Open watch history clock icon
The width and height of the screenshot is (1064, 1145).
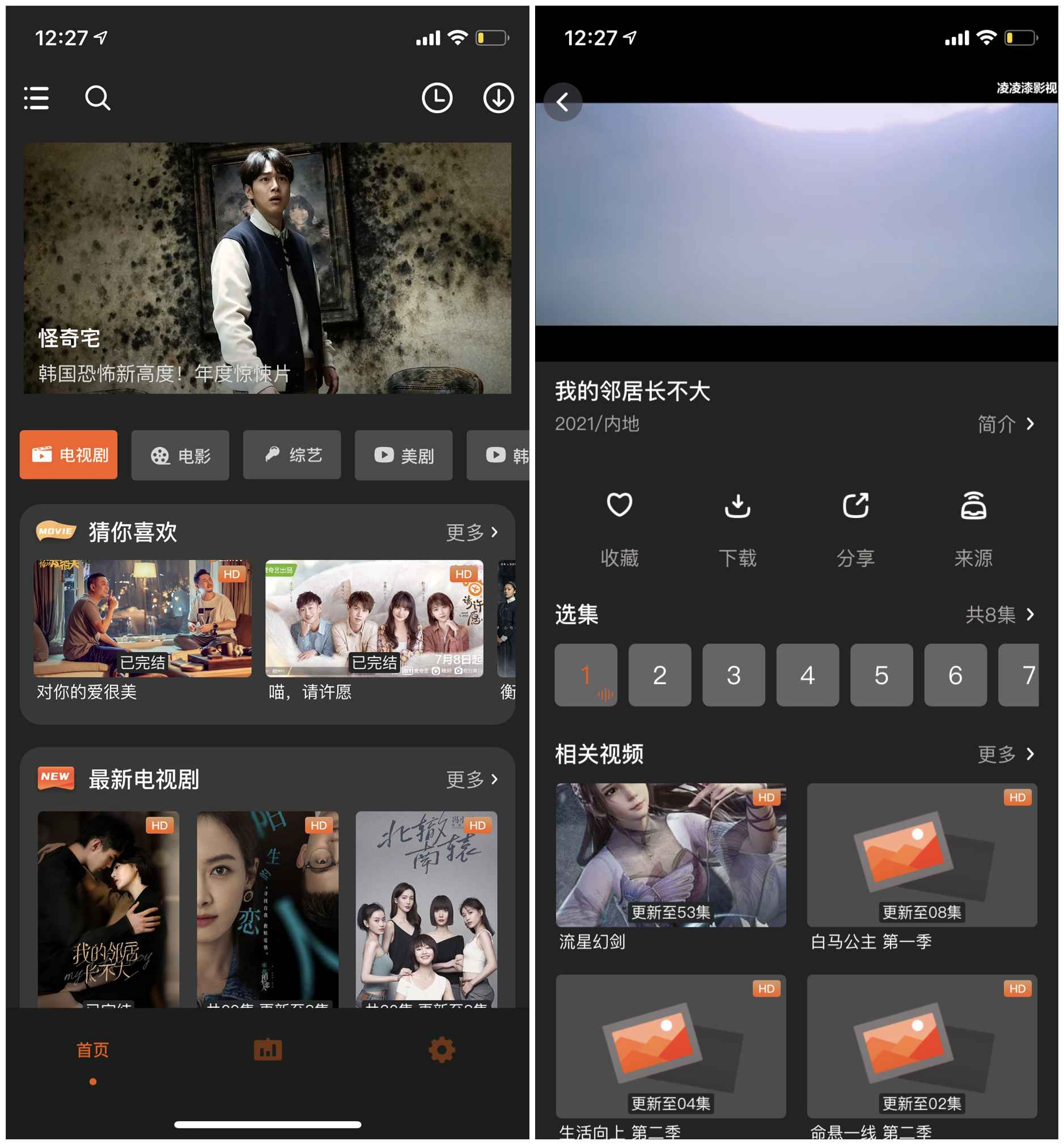(437, 98)
